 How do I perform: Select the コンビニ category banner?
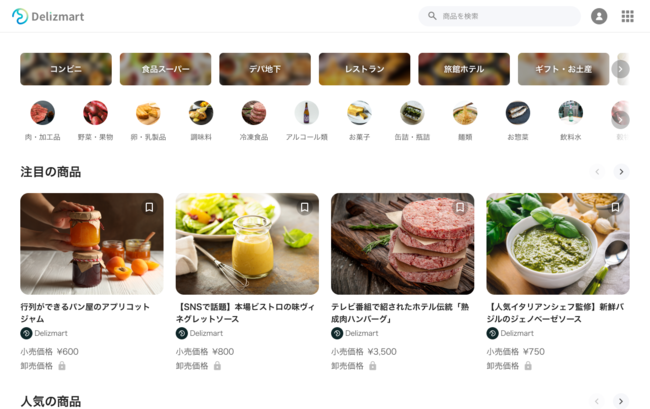click(66, 69)
